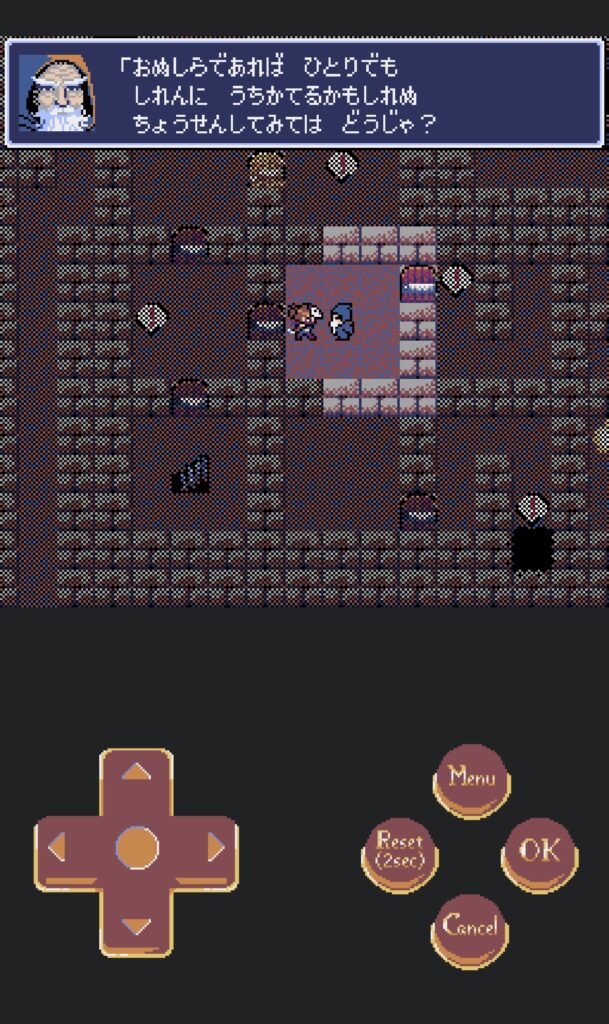Image resolution: width=609 pixels, height=1024 pixels.
Task: Move down with the D-pad arrow
Action: (137, 925)
